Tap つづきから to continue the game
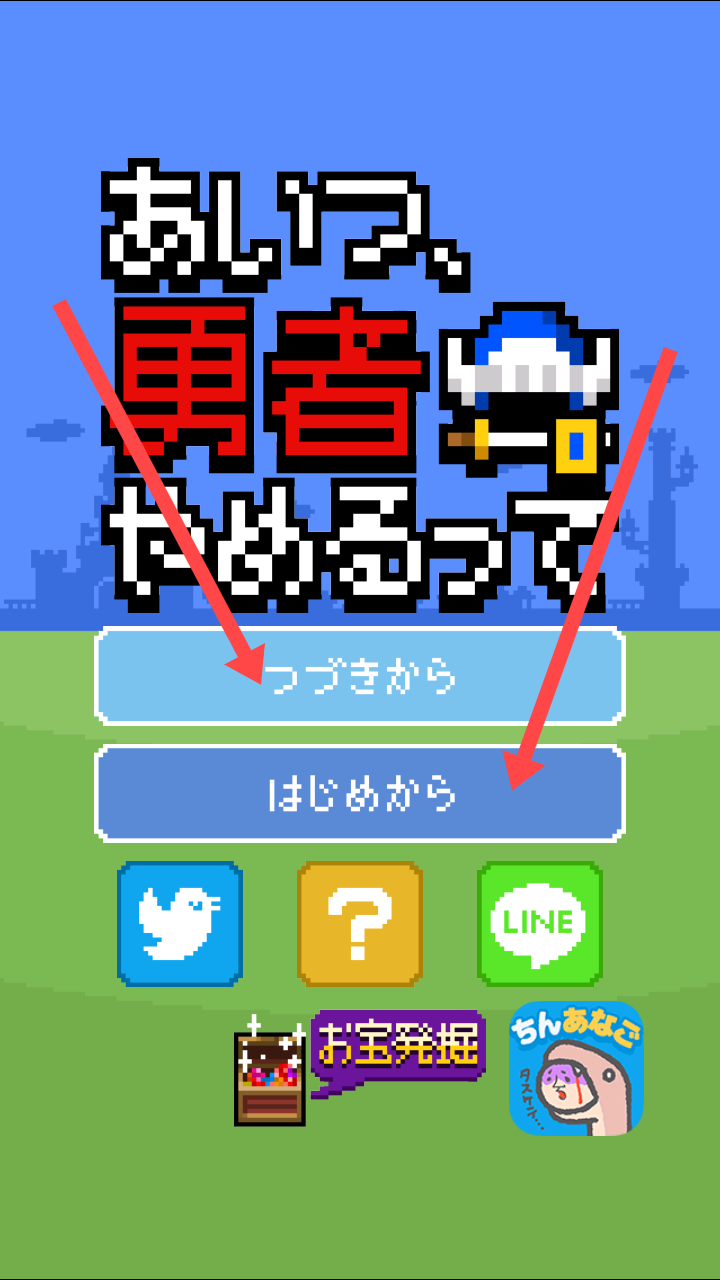This screenshot has height=1280, width=720. coord(360,677)
